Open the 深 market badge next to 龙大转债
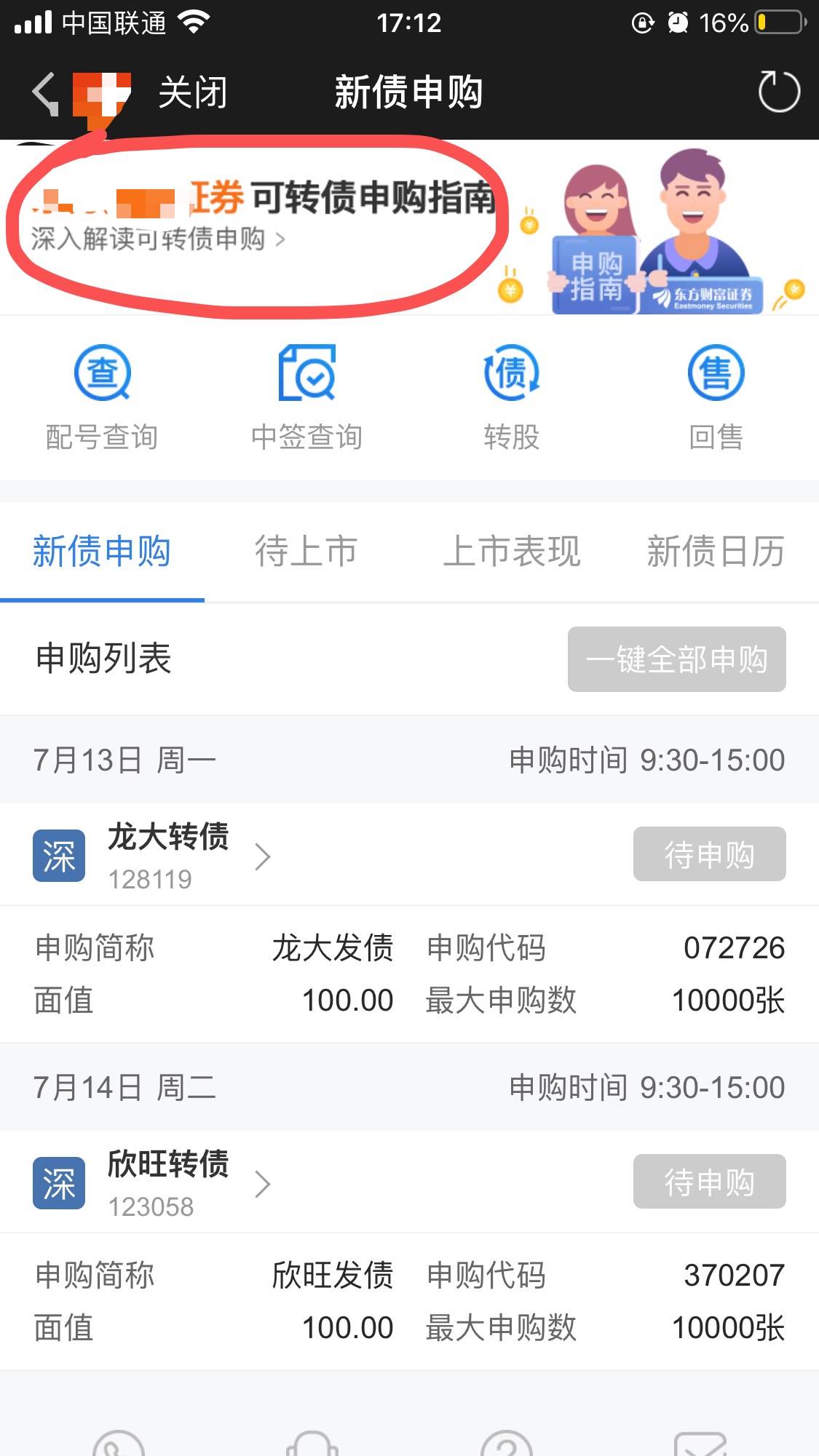 [58, 855]
